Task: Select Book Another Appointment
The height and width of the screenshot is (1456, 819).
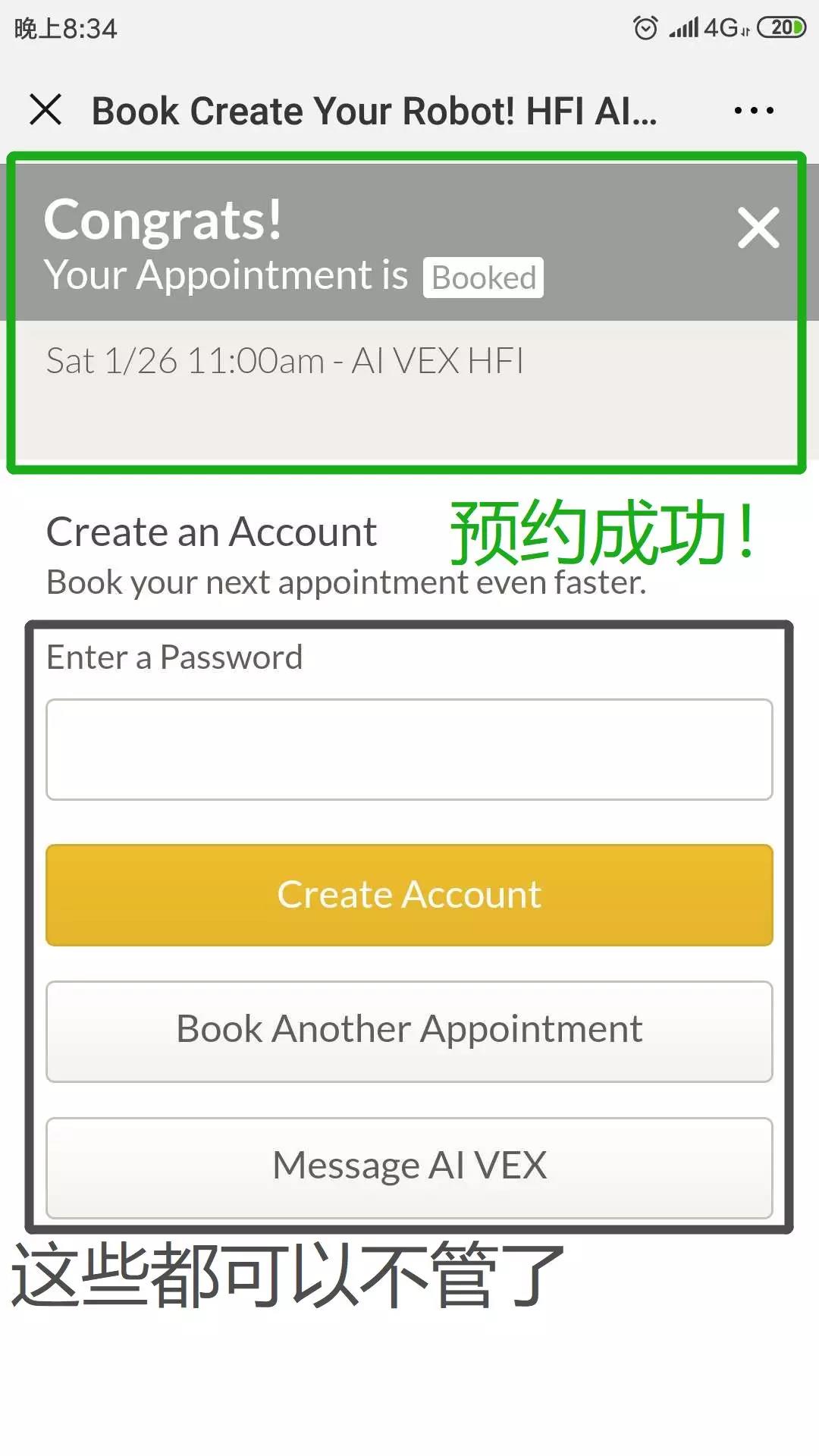Action: click(x=409, y=1031)
